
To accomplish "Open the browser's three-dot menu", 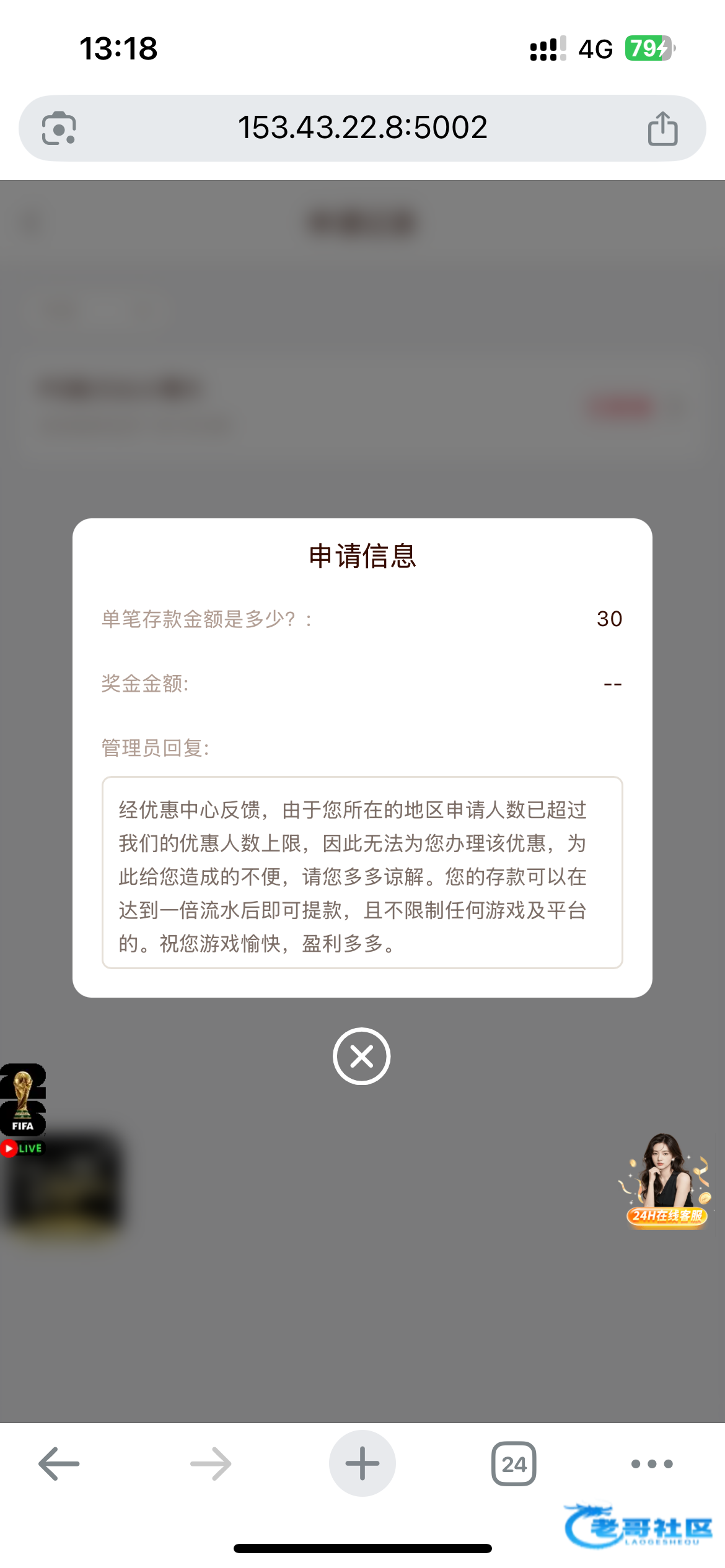I will (652, 1464).
